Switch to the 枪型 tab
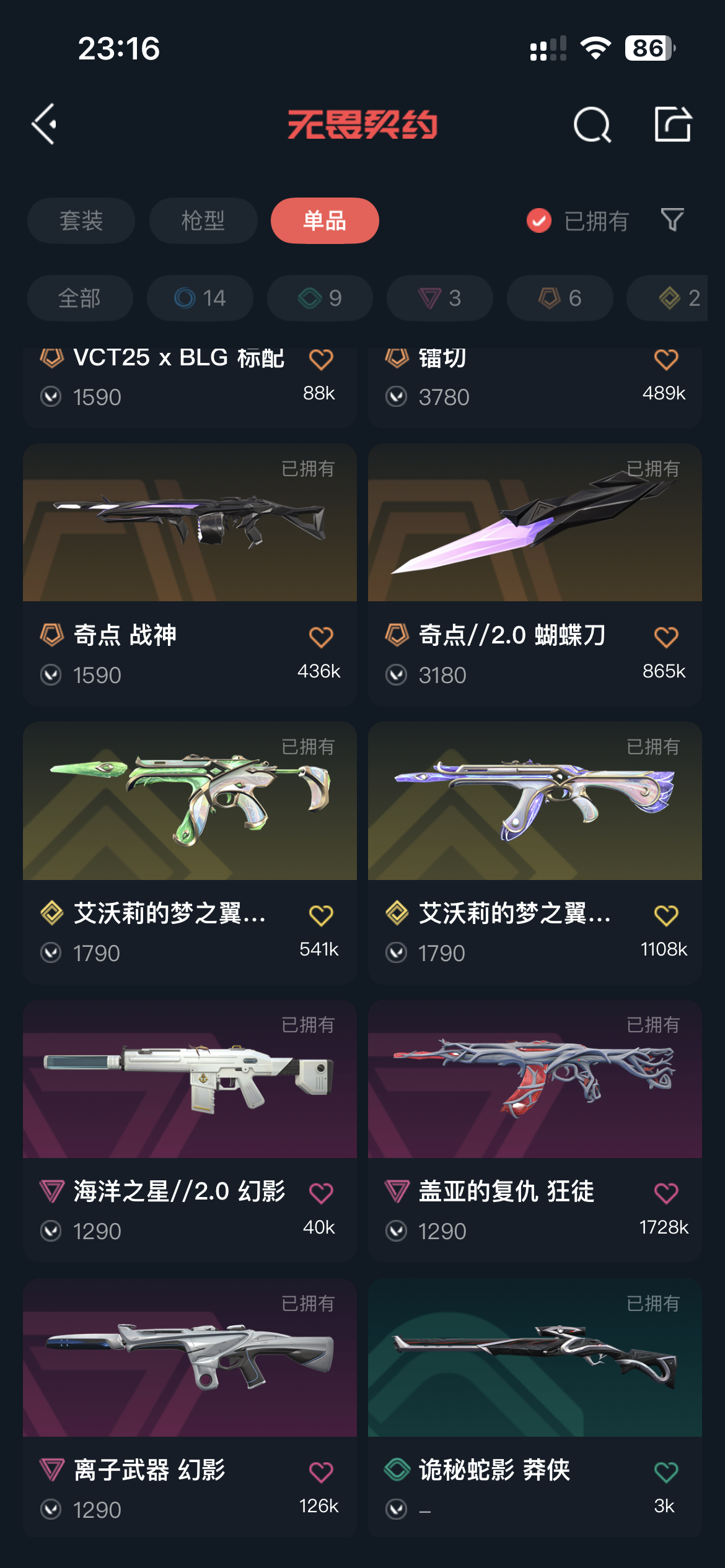 tap(203, 220)
